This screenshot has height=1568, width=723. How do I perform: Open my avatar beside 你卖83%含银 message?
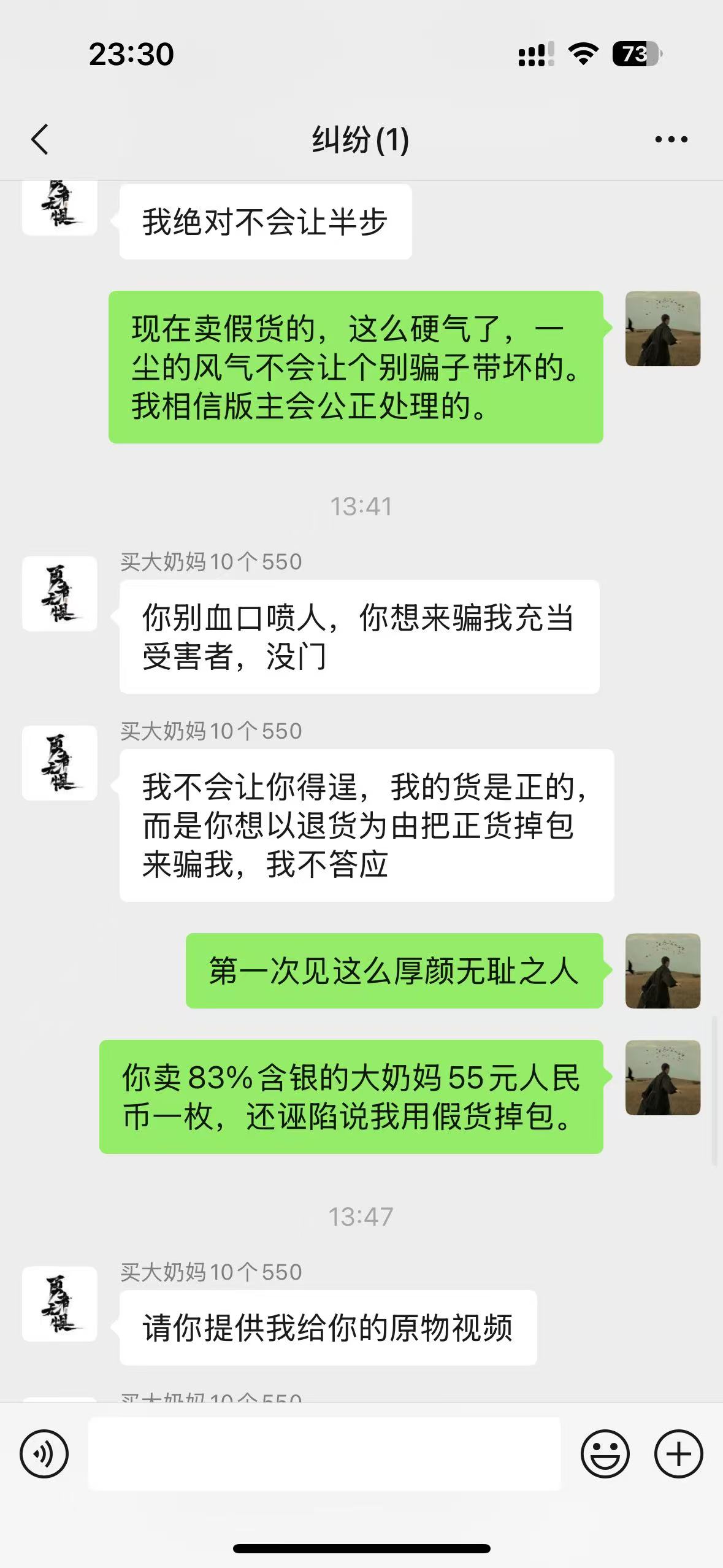[x=662, y=1078]
